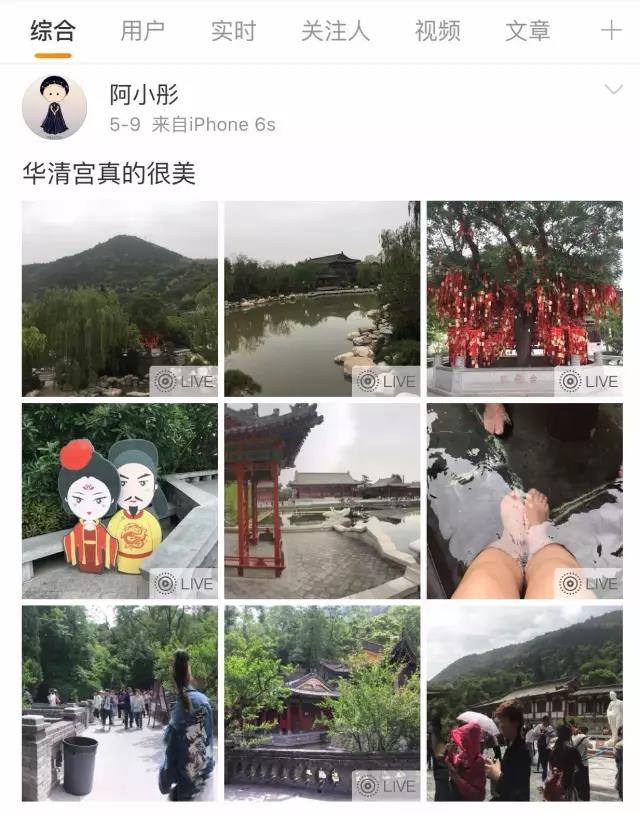Switch to the 实时 tab
Image resolution: width=640 pixels, height=814 pixels.
point(233,31)
